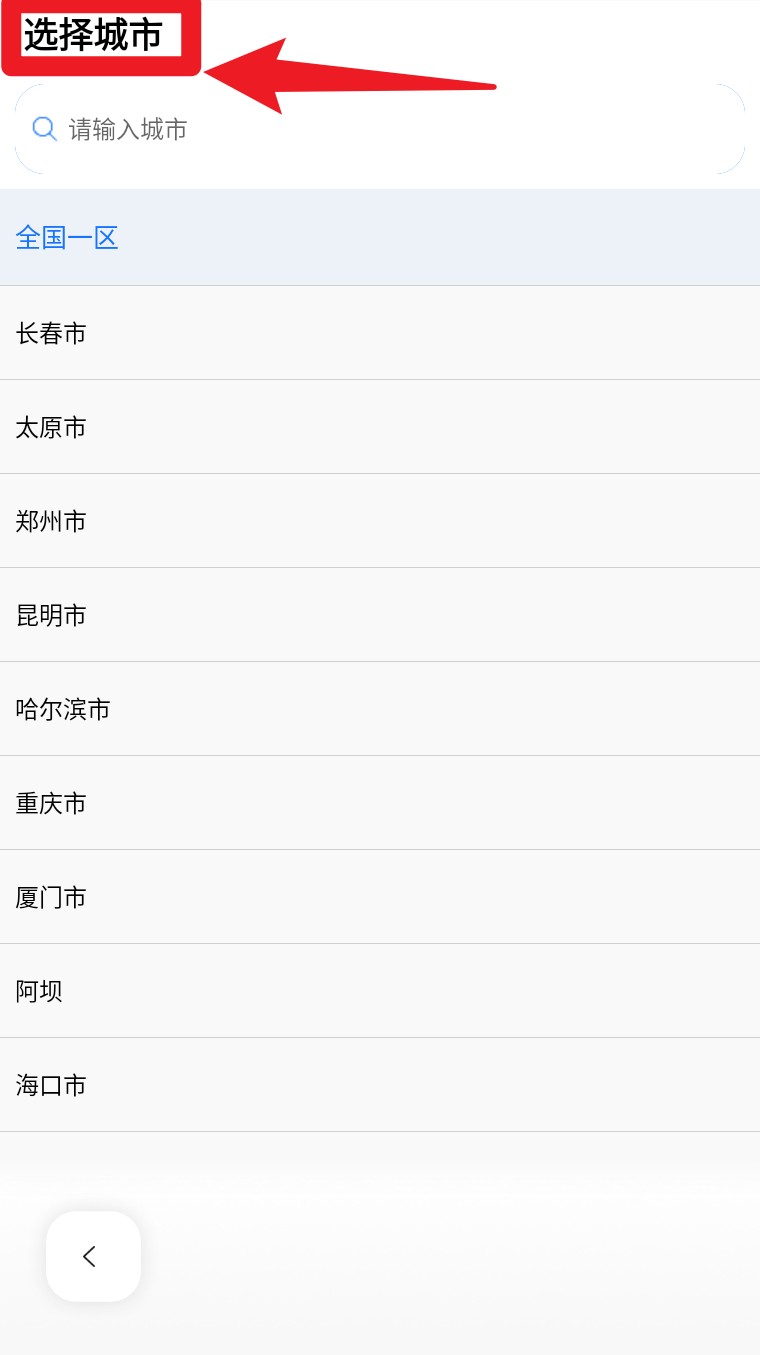Screen dimensions: 760x1355
Task: Click the 阿坝 row
Action: 39,991
